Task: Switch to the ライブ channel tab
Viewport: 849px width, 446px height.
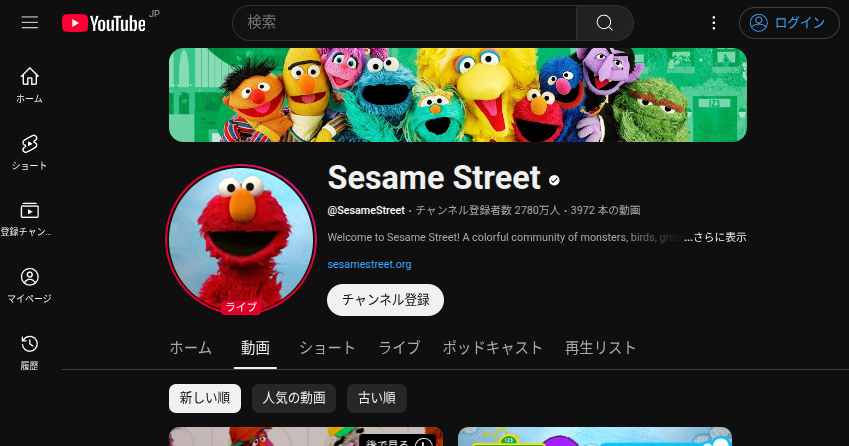Action: [x=399, y=348]
